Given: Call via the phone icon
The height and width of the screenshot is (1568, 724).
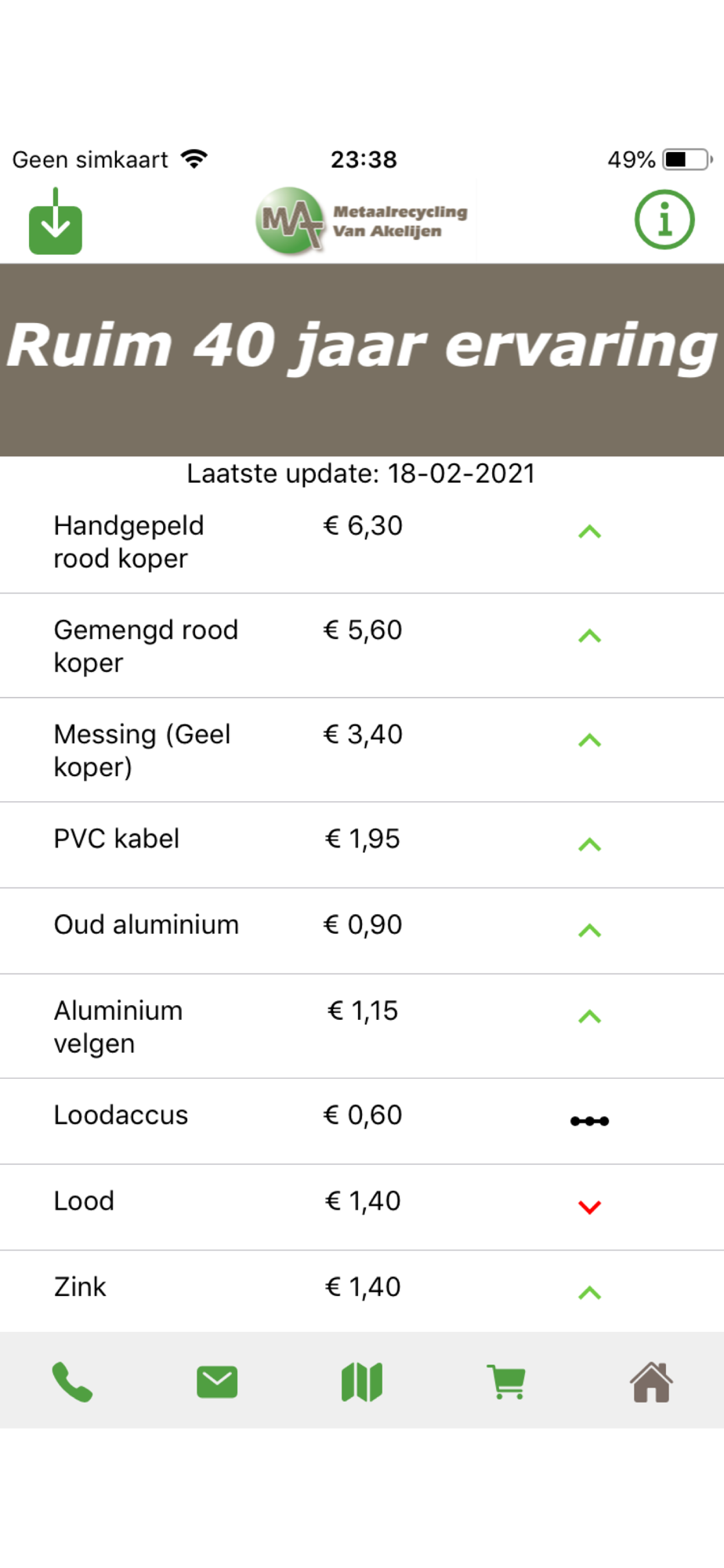Looking at the screenshot, I should coord(72,1381).
